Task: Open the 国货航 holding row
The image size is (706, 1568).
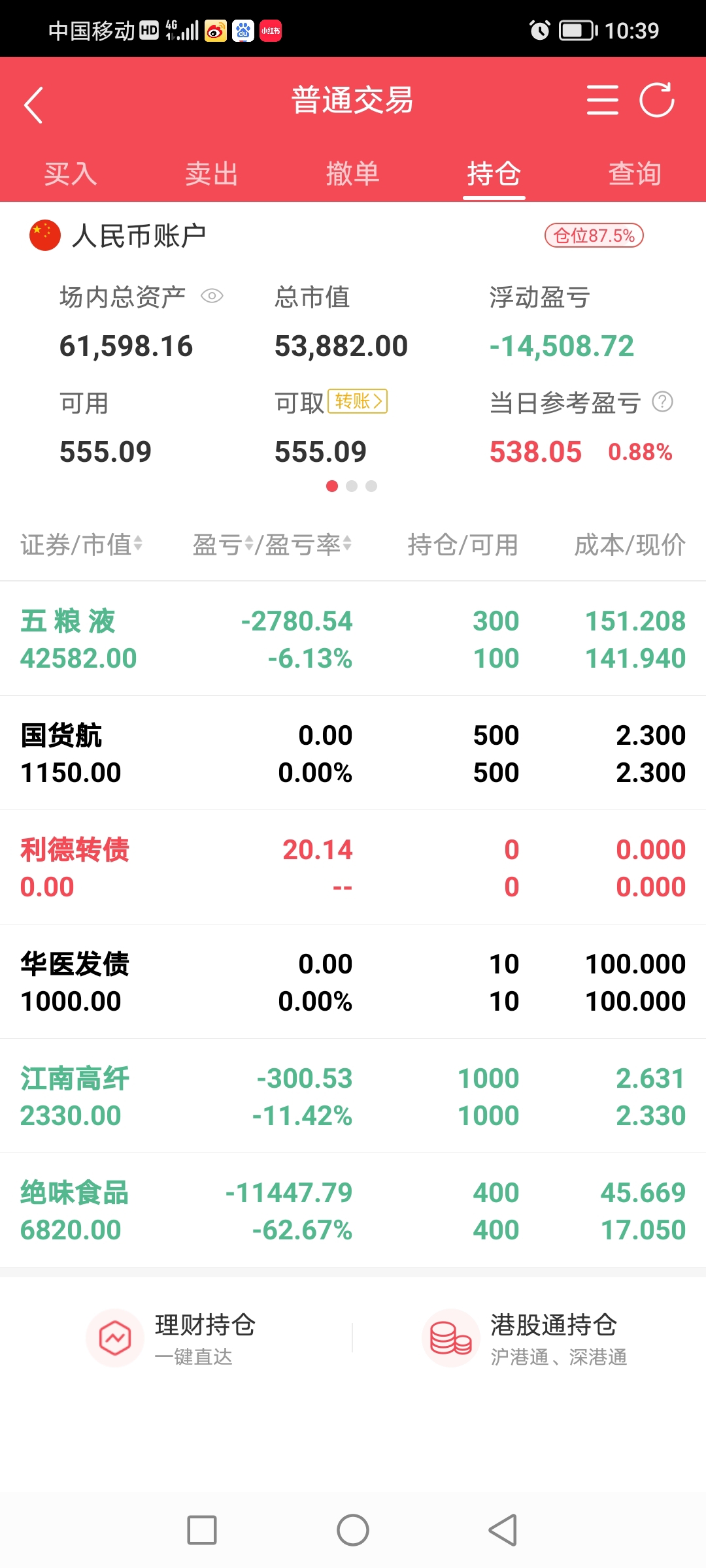Action: tap(353, 753)
